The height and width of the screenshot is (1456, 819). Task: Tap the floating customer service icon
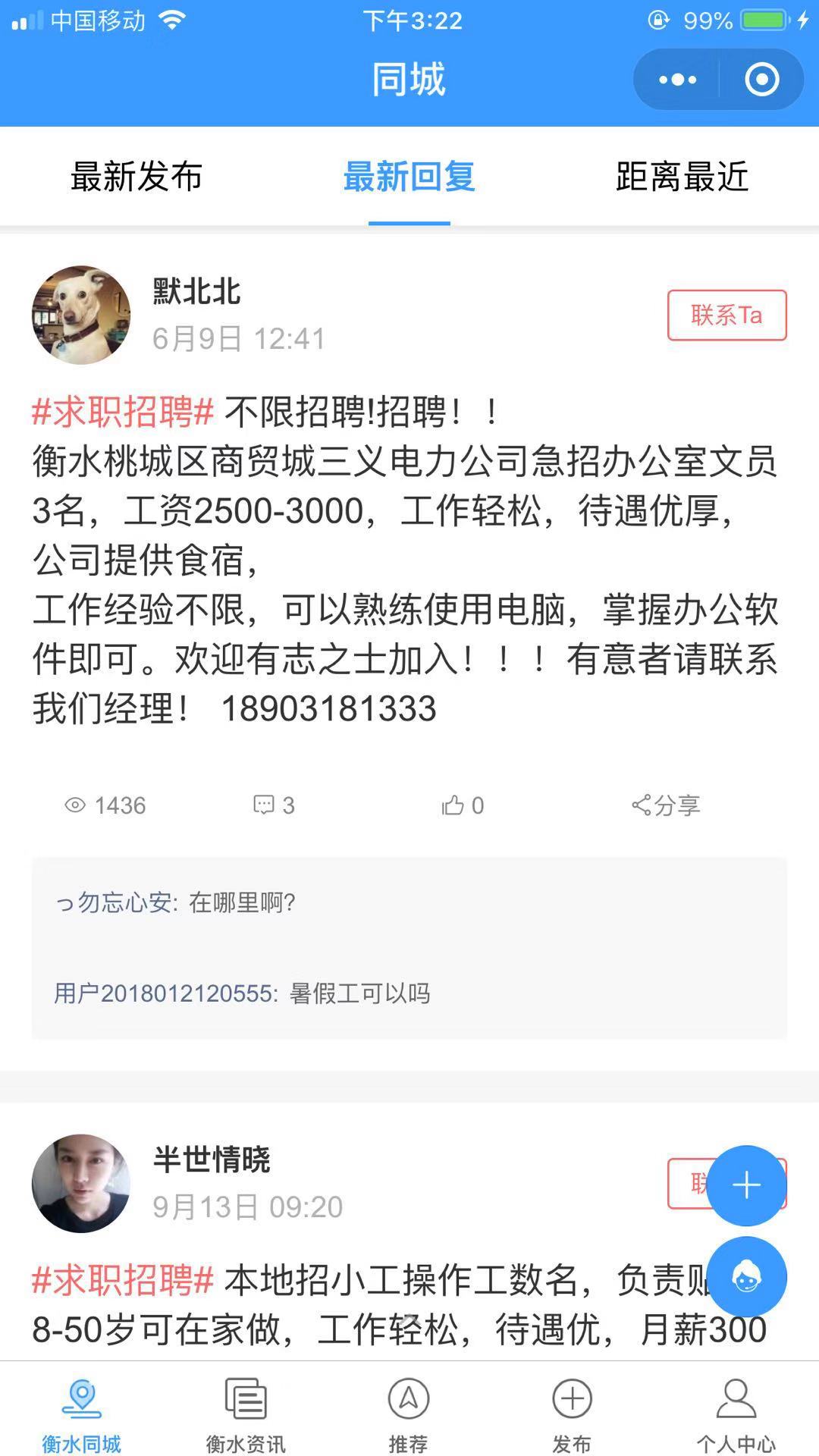(747, 1276)
